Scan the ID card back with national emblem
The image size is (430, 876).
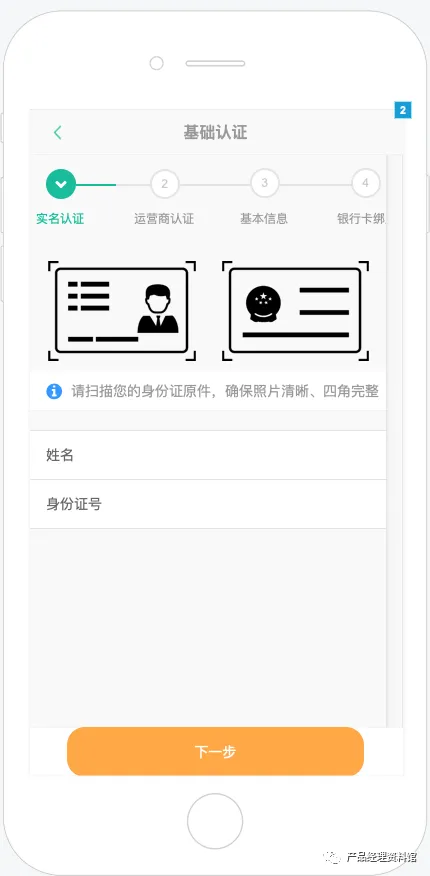[295, 311]
